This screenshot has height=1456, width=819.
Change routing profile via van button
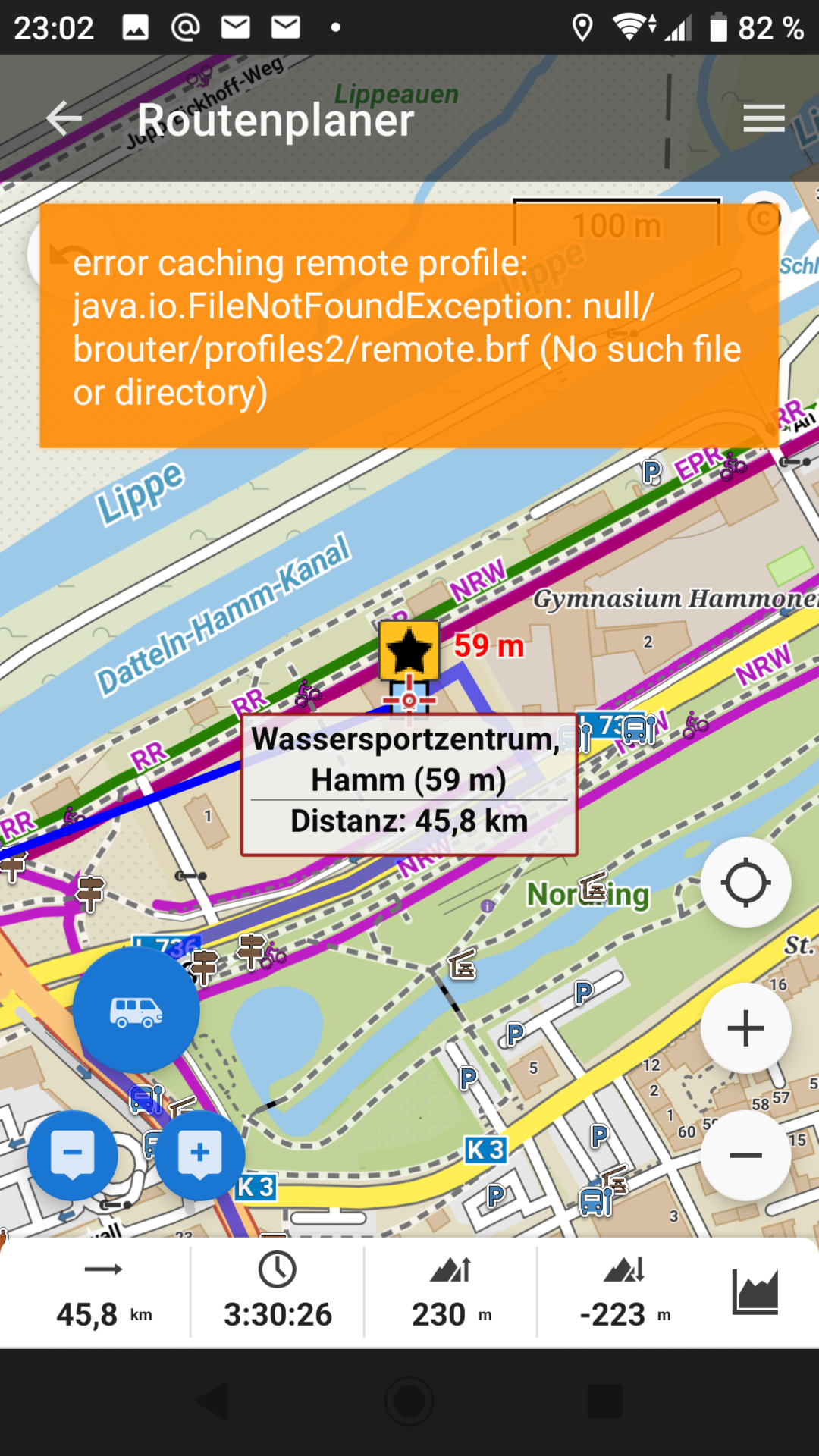(x=136, y=1011)
